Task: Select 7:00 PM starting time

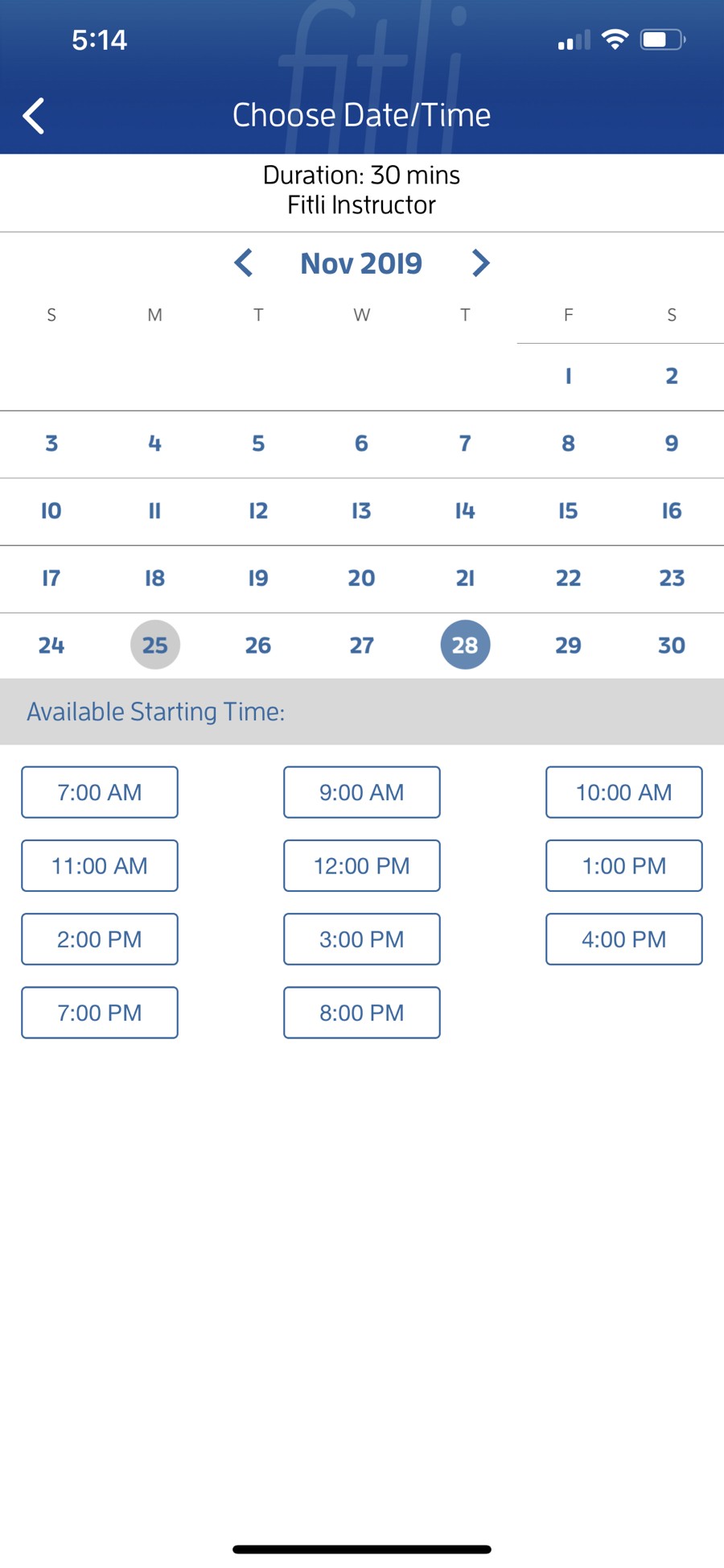Action: click(x=100, y=1013)
